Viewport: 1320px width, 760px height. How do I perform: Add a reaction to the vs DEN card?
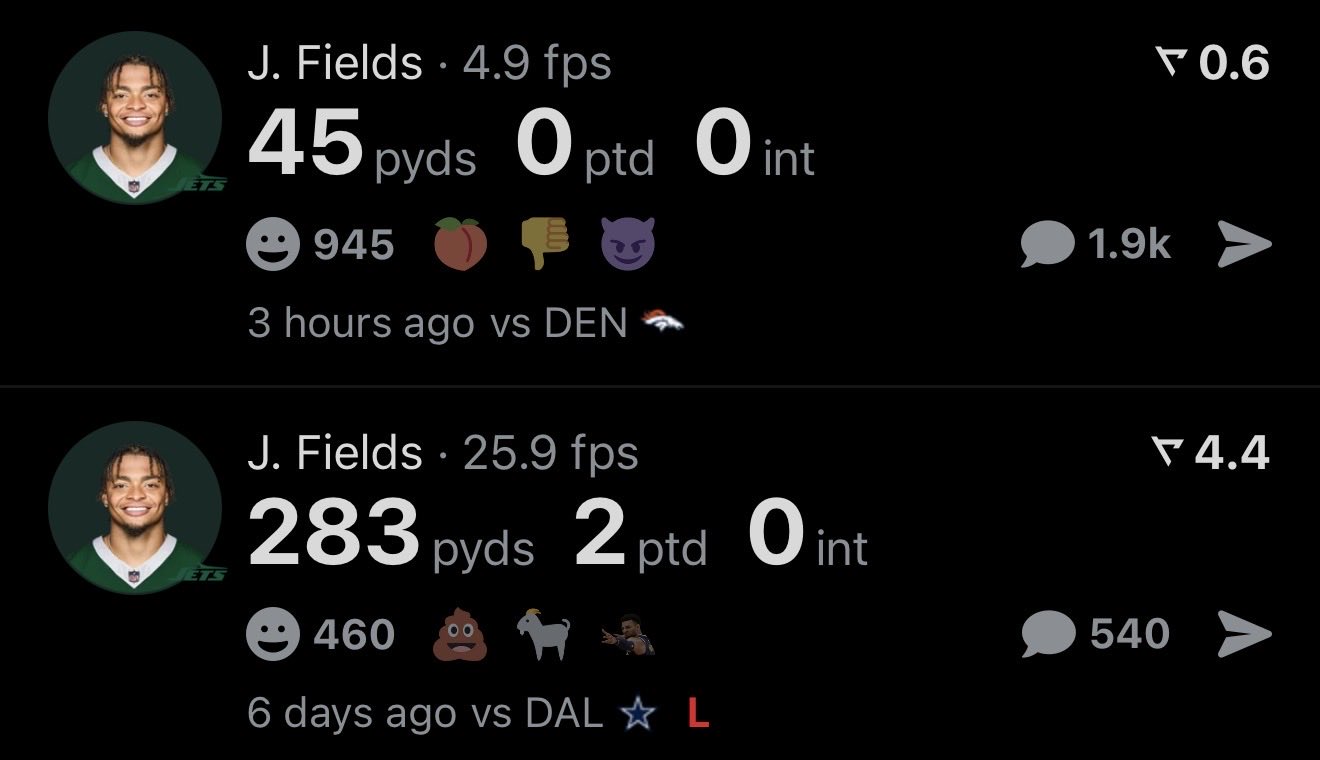pos(273,245)
